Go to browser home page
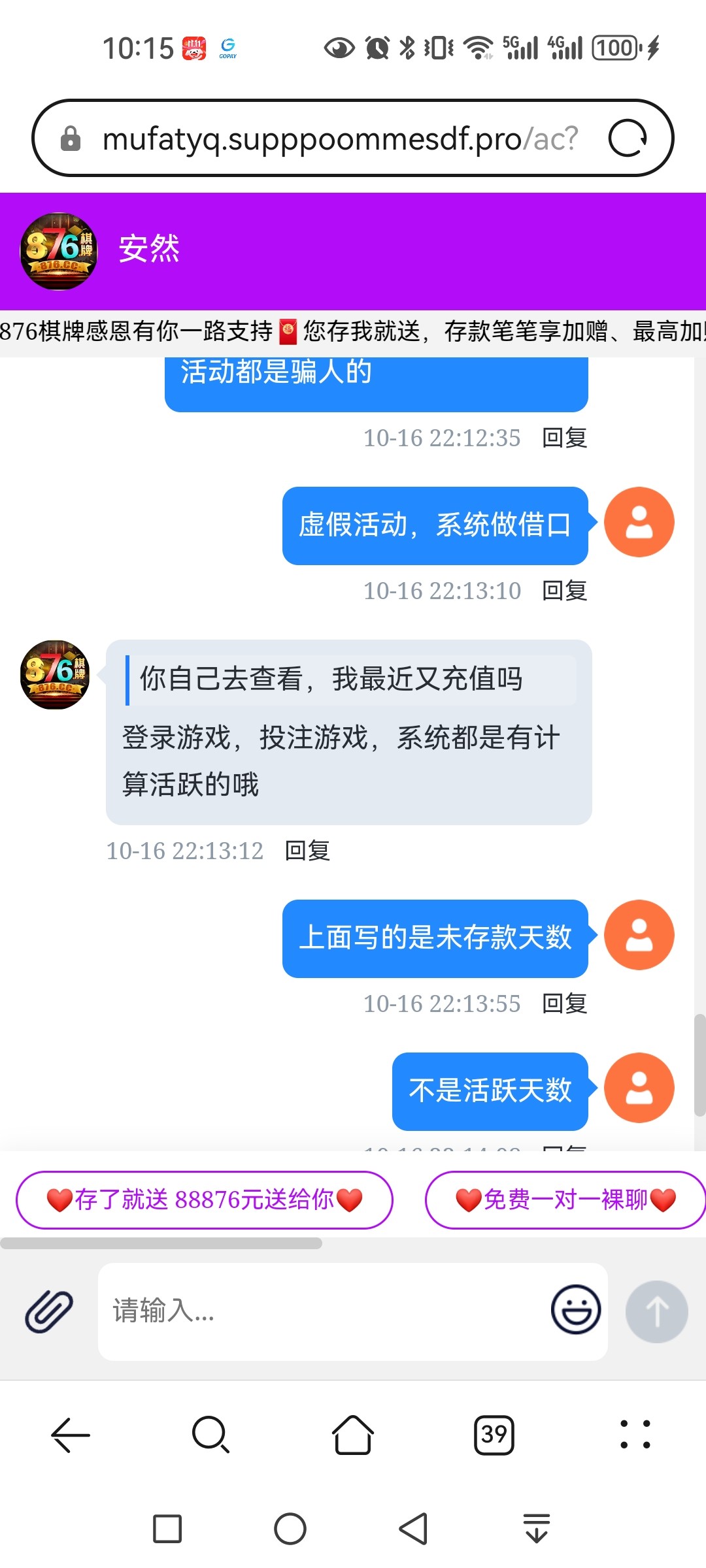 (353, 1435)
